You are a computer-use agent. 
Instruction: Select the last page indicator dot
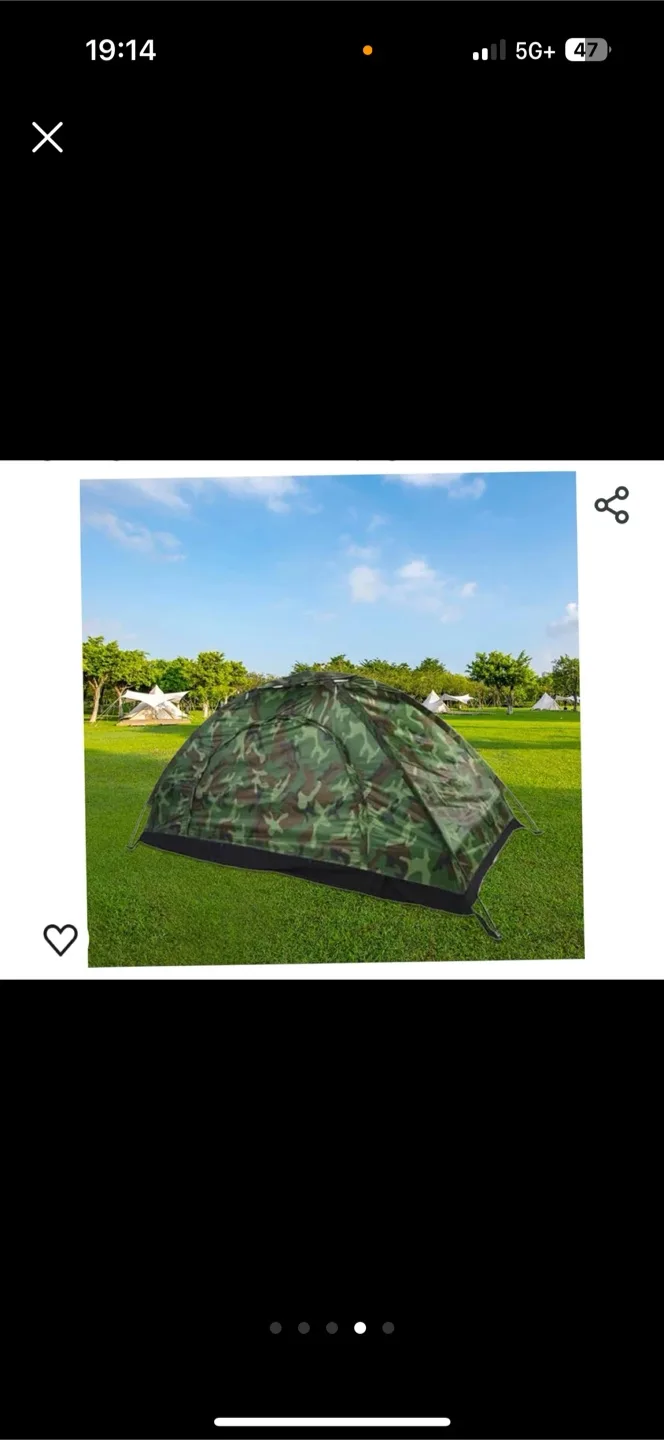pyautogui.click(x=388, y=1328)
